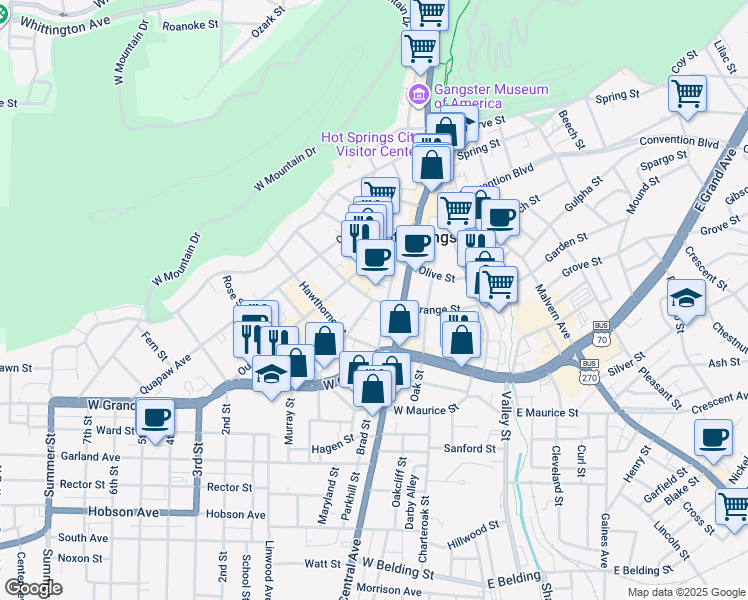Open the Hot Springs City Visitor Center label
The height and width of the screenshot is (600, 748).
[x=369, y=145]
